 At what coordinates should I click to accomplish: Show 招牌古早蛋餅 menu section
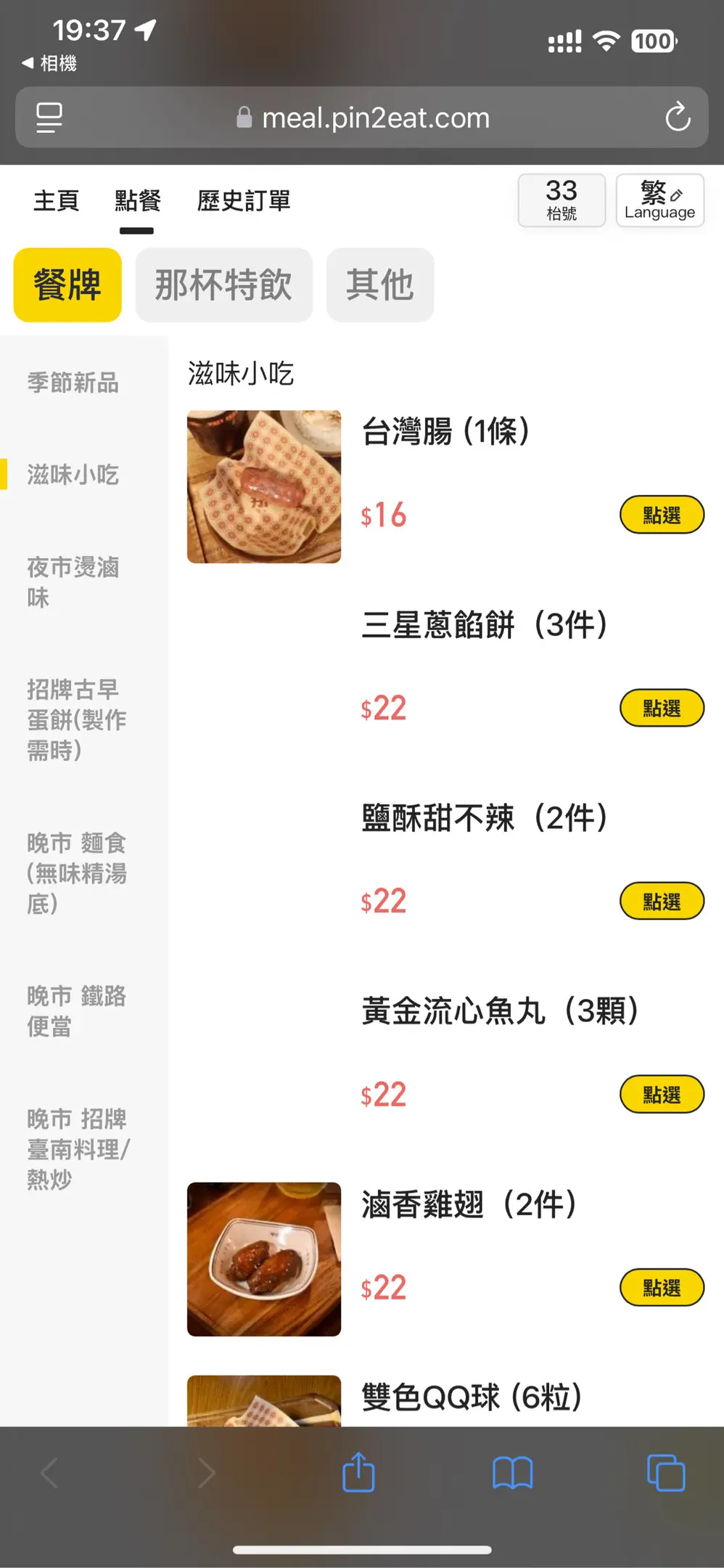tap(76, 719)
